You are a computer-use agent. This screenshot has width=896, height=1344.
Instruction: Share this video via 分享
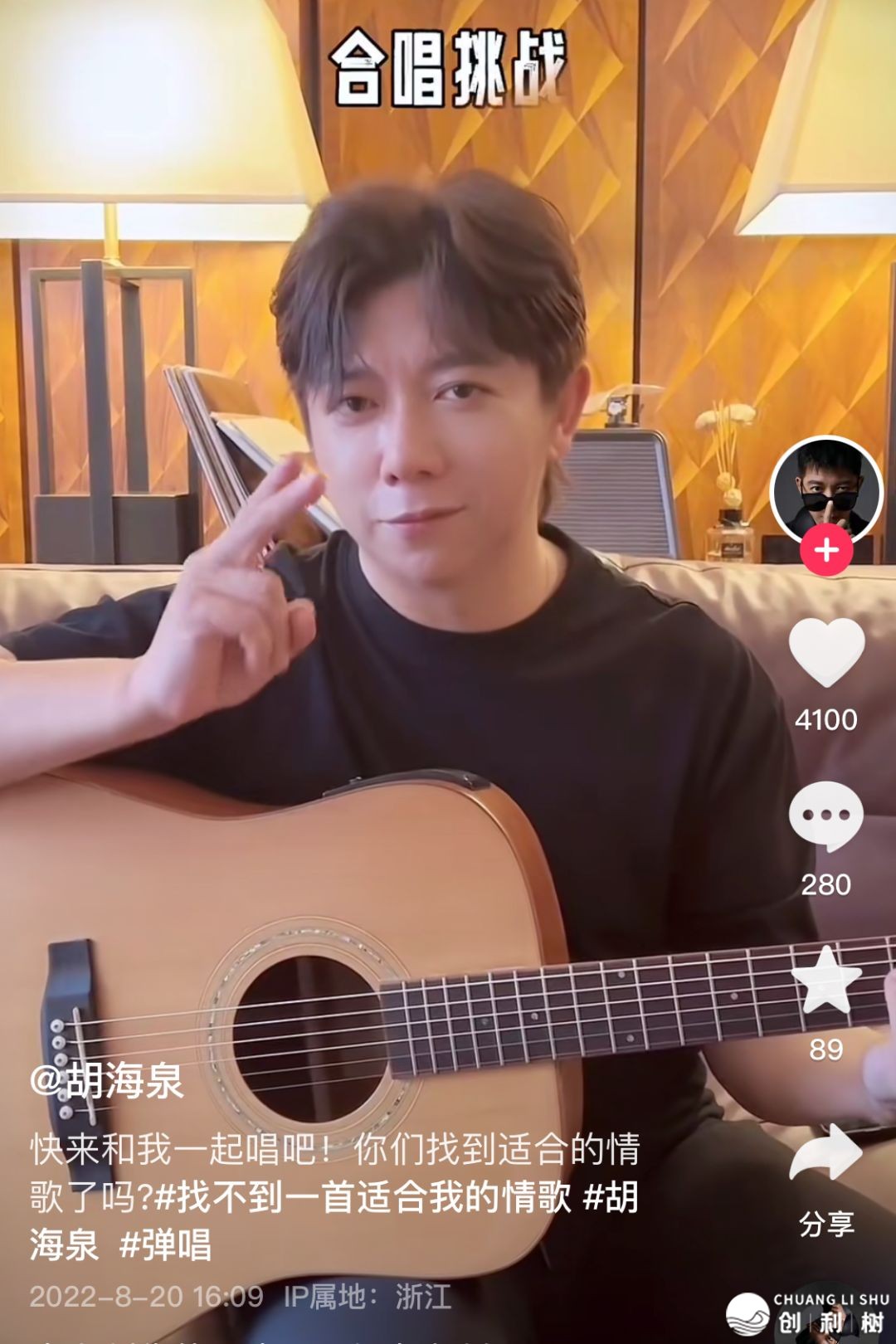point(826,1155)
